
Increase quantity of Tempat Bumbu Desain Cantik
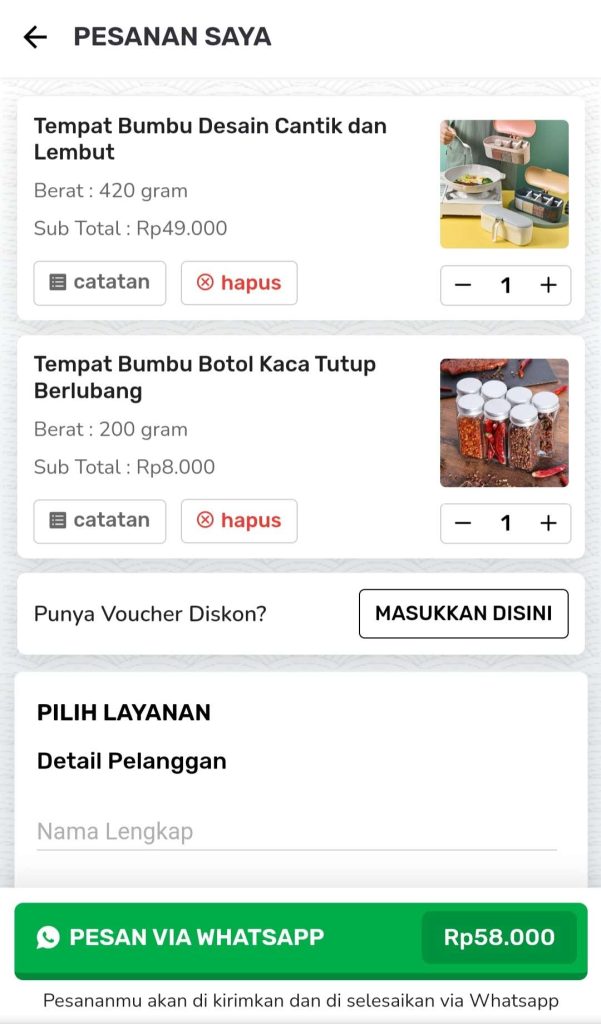click(x=549, y=285)
